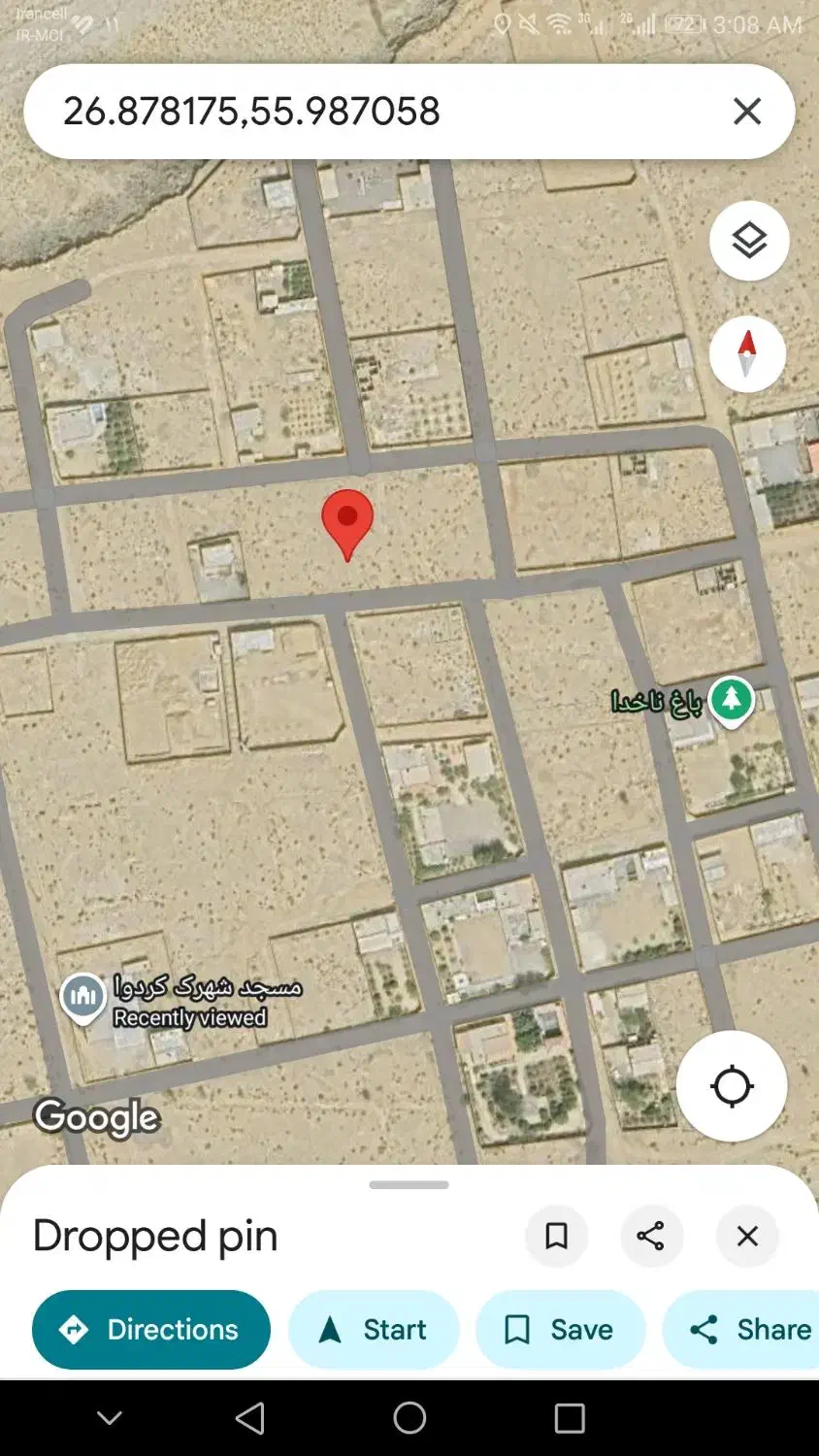Open the مسجد شهرک کردوا place marker
This screenshot has width=819, height=1456.
pyautogui.click(x=83, y=996)
